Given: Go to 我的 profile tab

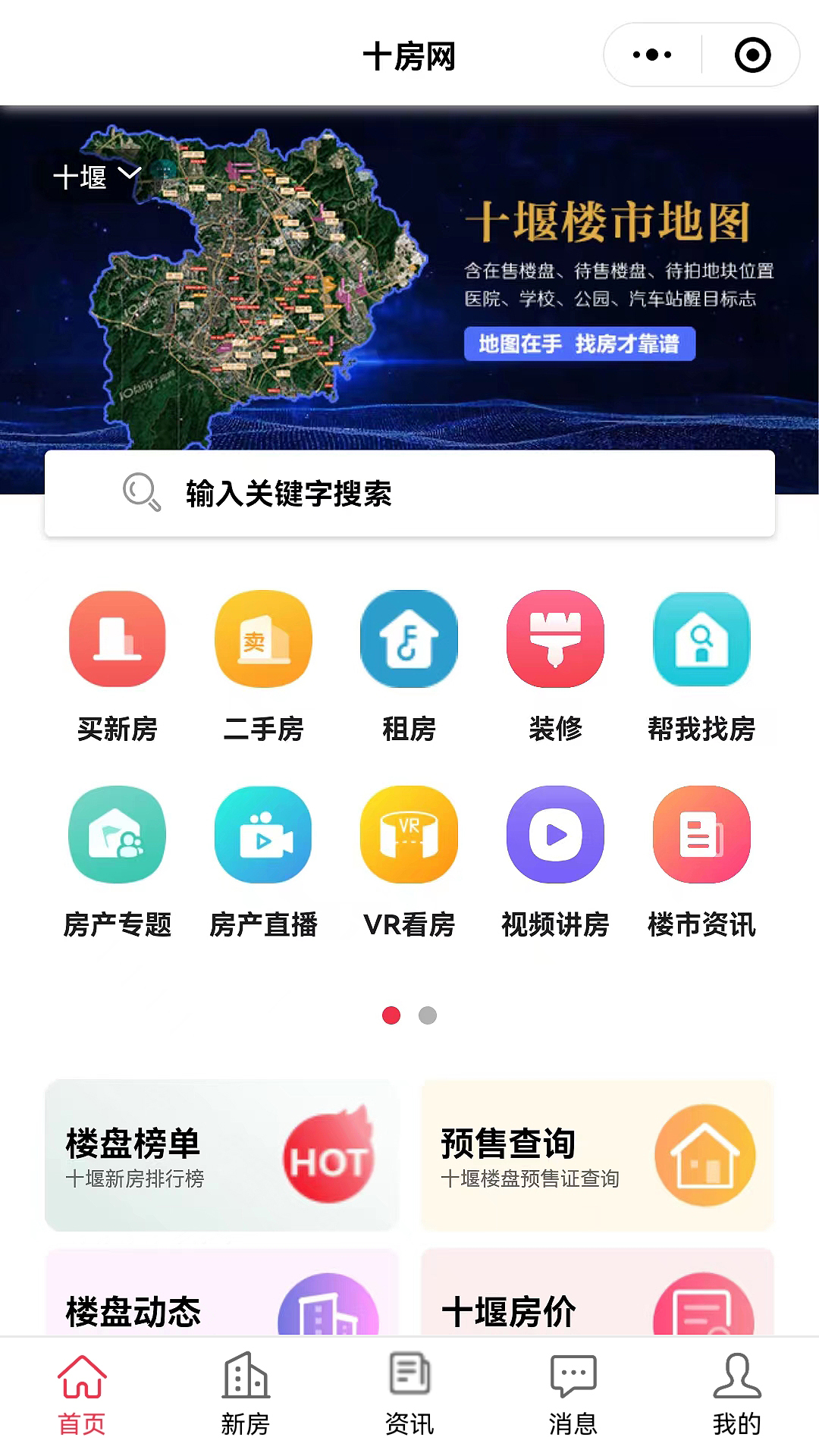Looking at the screenshot, I should coord(736,1399).
